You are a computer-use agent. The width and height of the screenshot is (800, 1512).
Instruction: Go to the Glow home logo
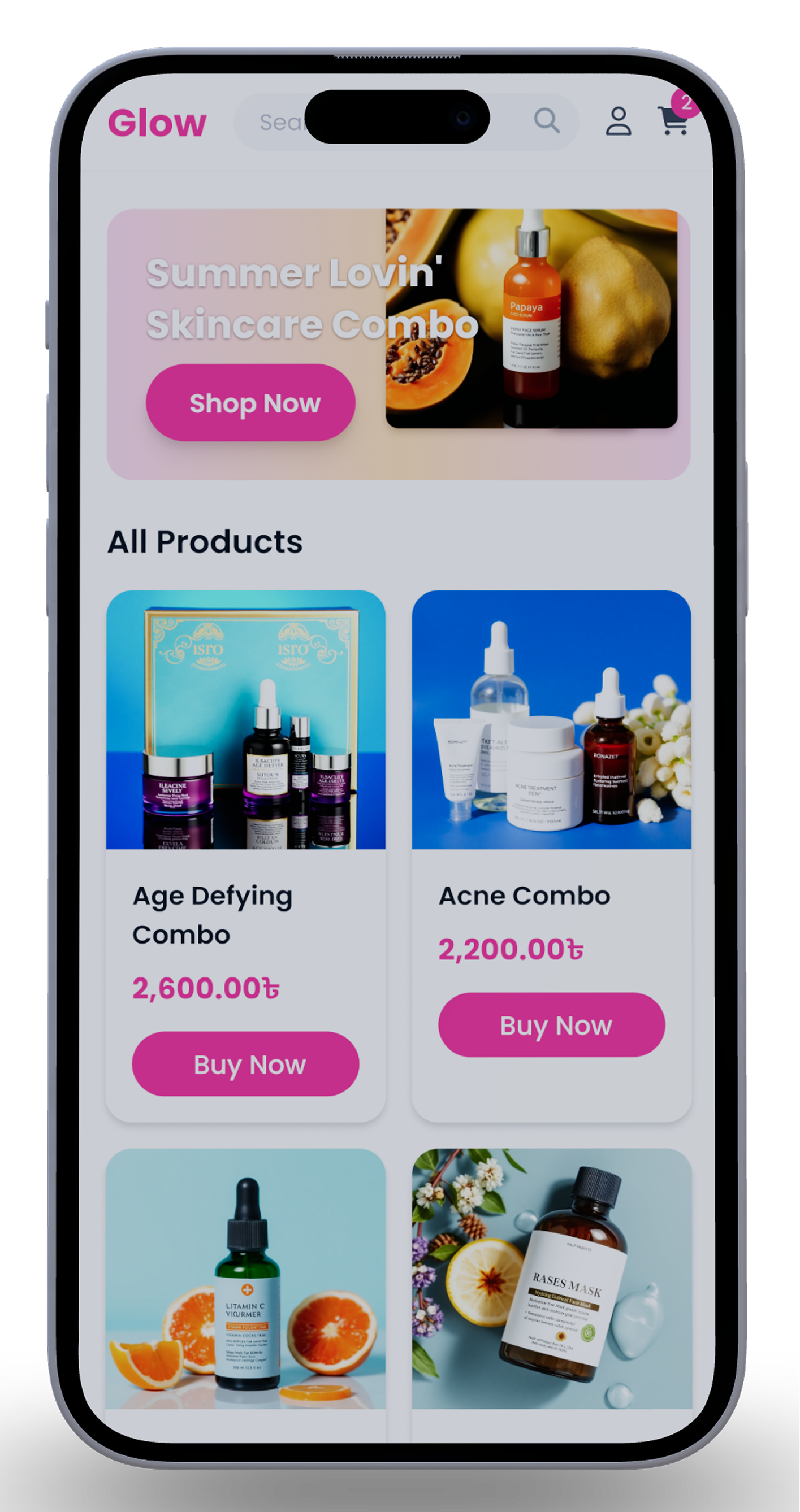click(x=157, y=123)
